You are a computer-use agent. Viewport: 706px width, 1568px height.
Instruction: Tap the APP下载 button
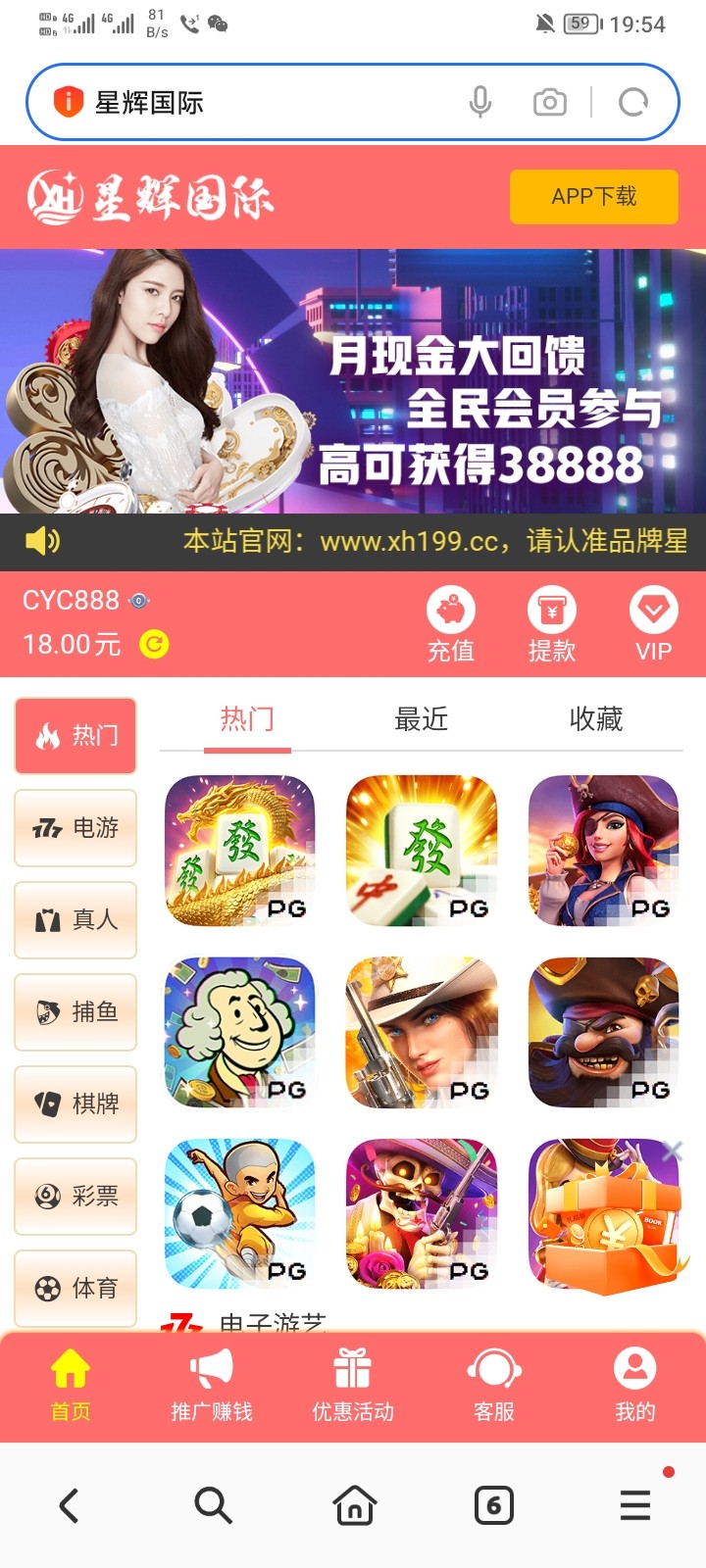coord(593,197)
